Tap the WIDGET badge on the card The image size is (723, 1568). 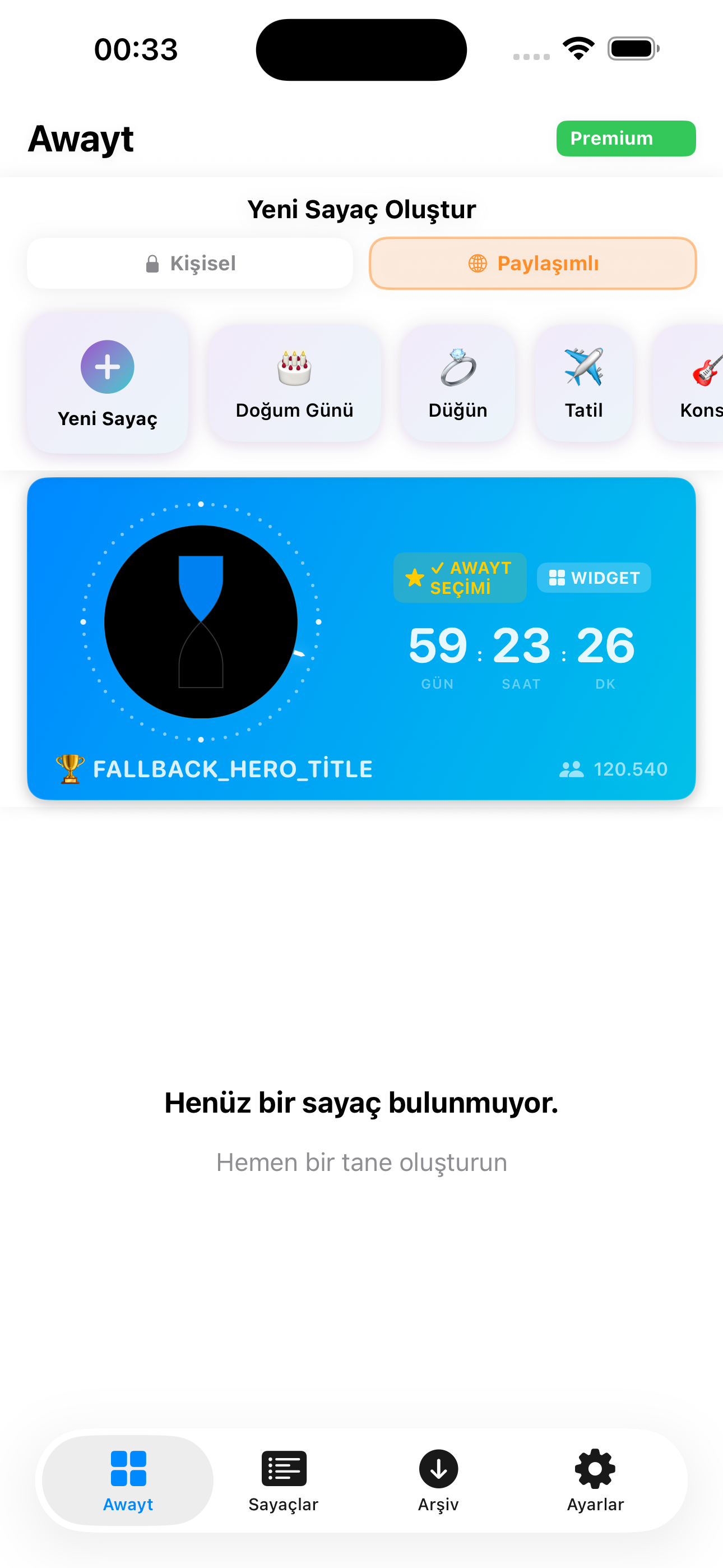594,577
